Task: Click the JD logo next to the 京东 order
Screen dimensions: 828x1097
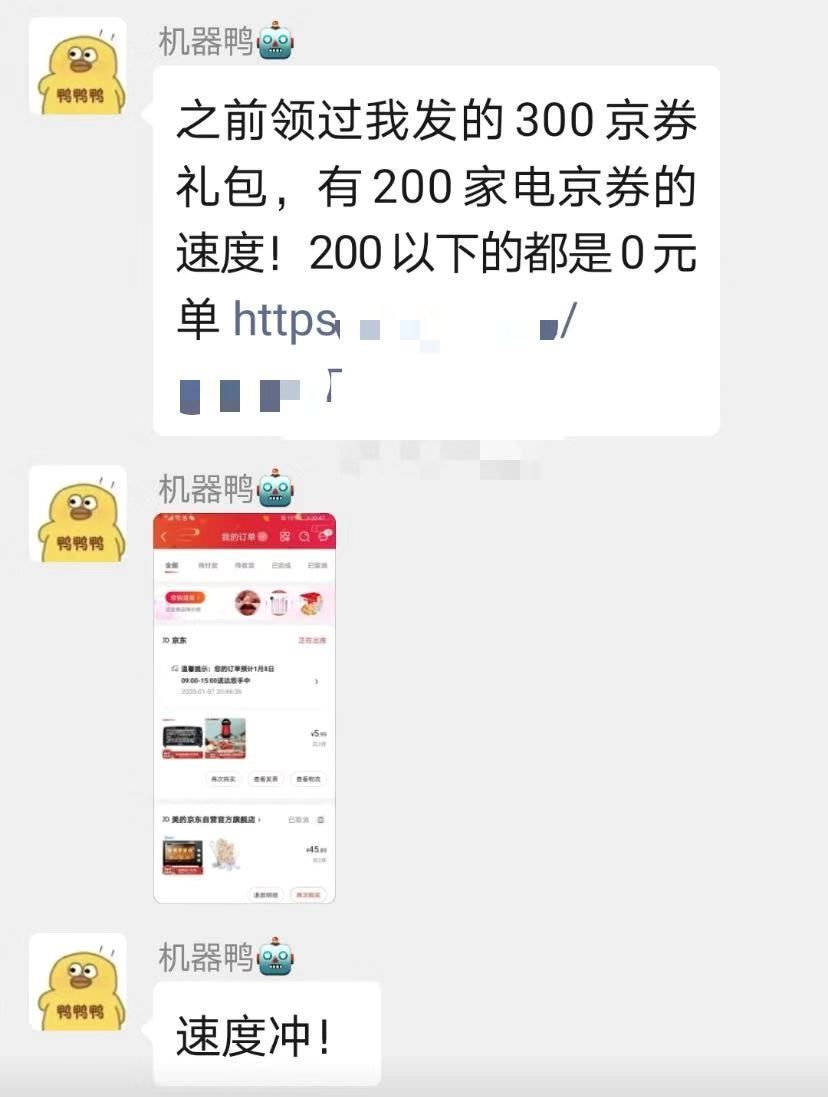Action: pyautogui.click(x=164, y=639)
